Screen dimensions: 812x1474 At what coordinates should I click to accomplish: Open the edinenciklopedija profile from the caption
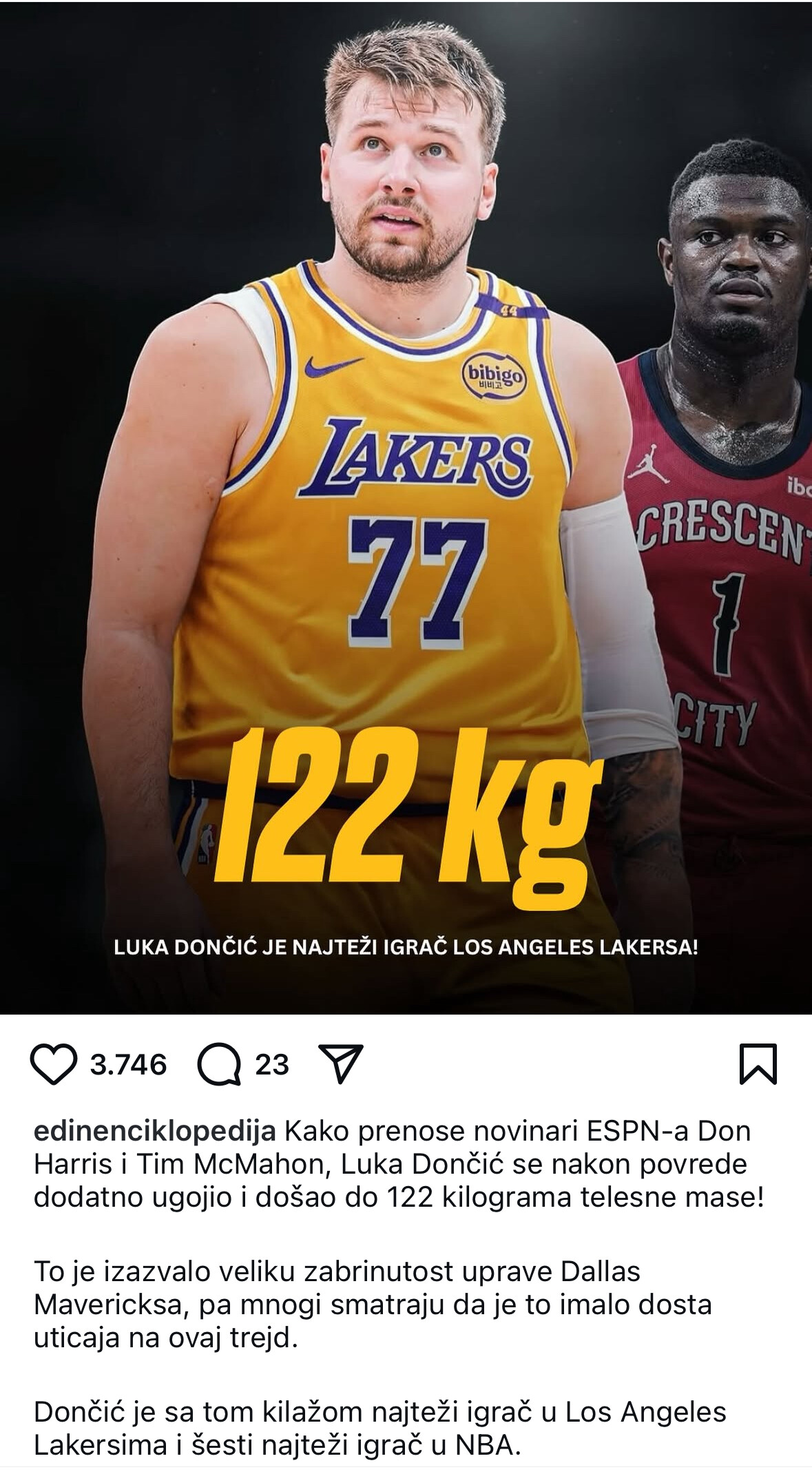pyautogui.click(x=155, y=1131)
